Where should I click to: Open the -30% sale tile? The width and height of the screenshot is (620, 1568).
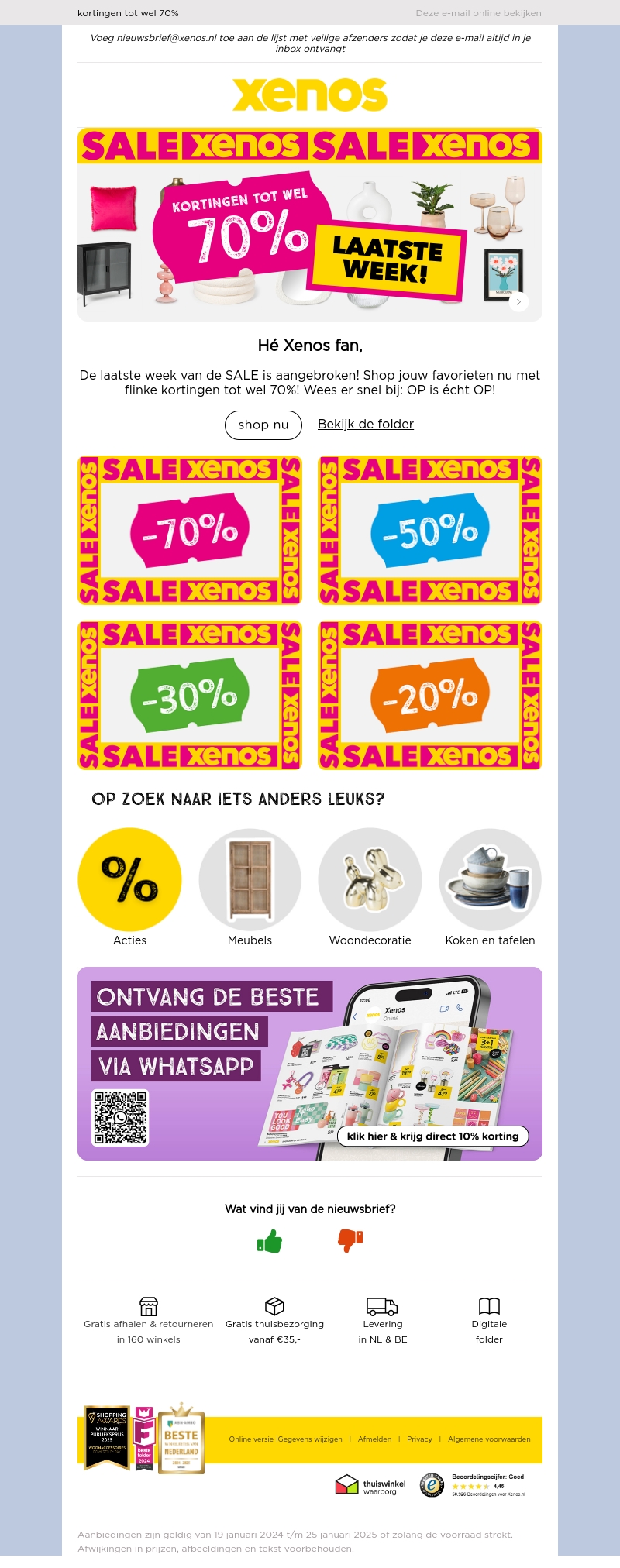point(190,695)
